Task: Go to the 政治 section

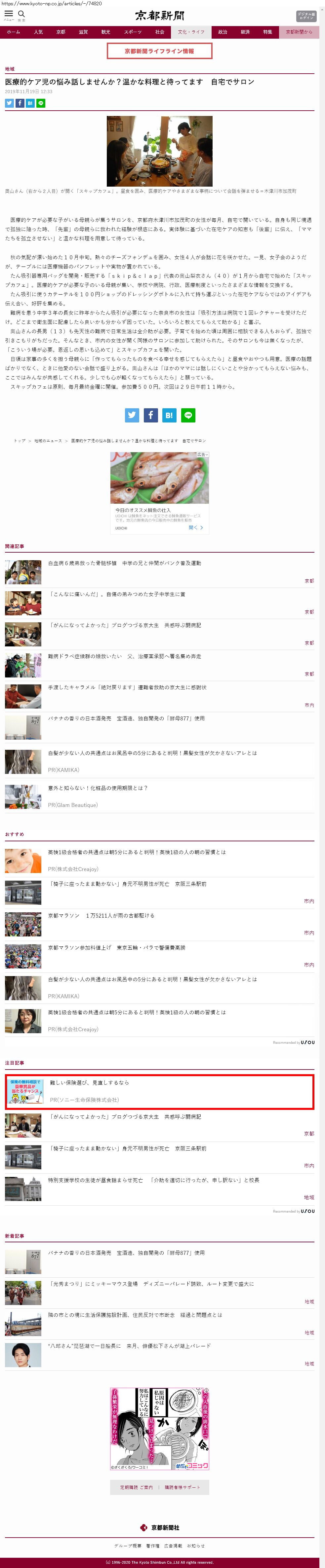Action: click(223, 32)
